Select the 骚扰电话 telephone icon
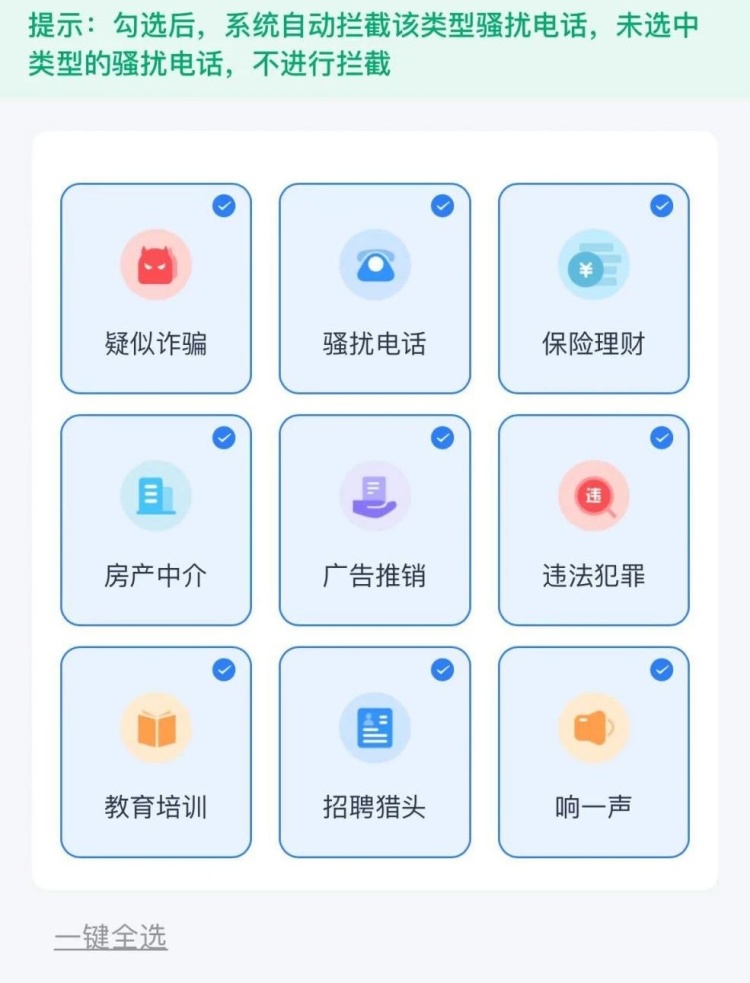Image resolution: width=750 pixels, height=983 pixels. click(374, 263)
